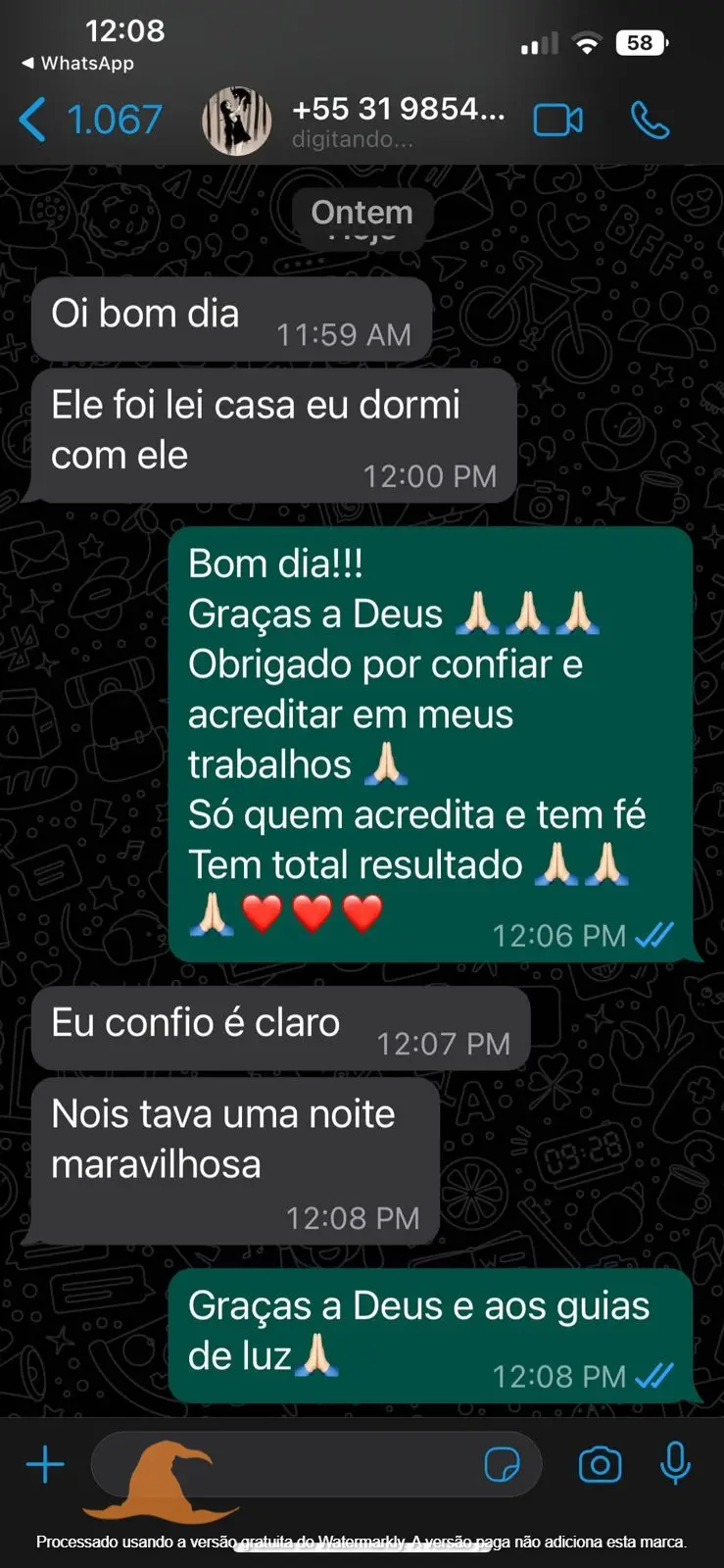Start a voice call
The width and height of the screenshot is (724, 1568).
click(x=650, y=121)
